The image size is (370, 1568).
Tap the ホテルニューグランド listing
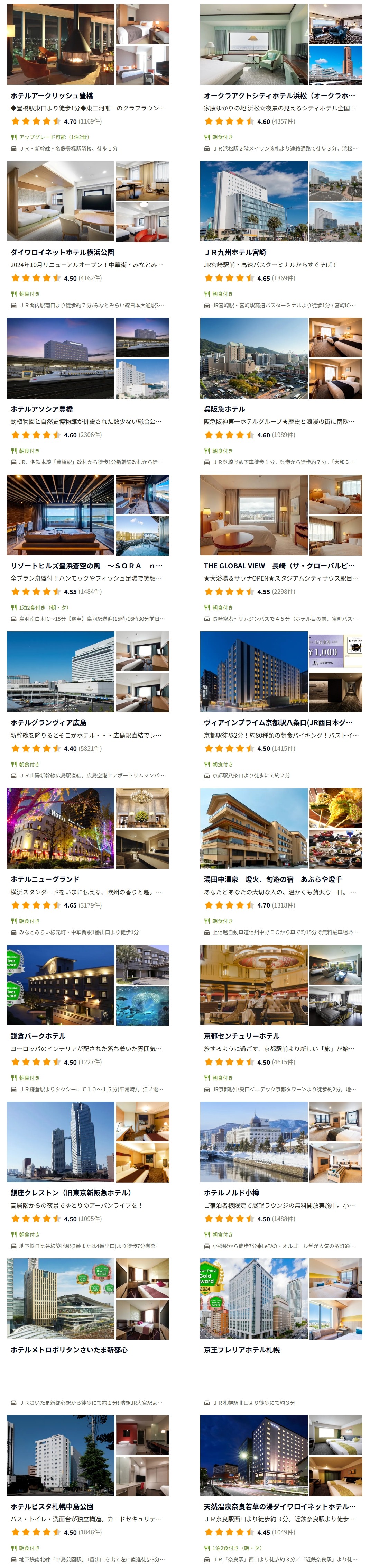(44, 879)
